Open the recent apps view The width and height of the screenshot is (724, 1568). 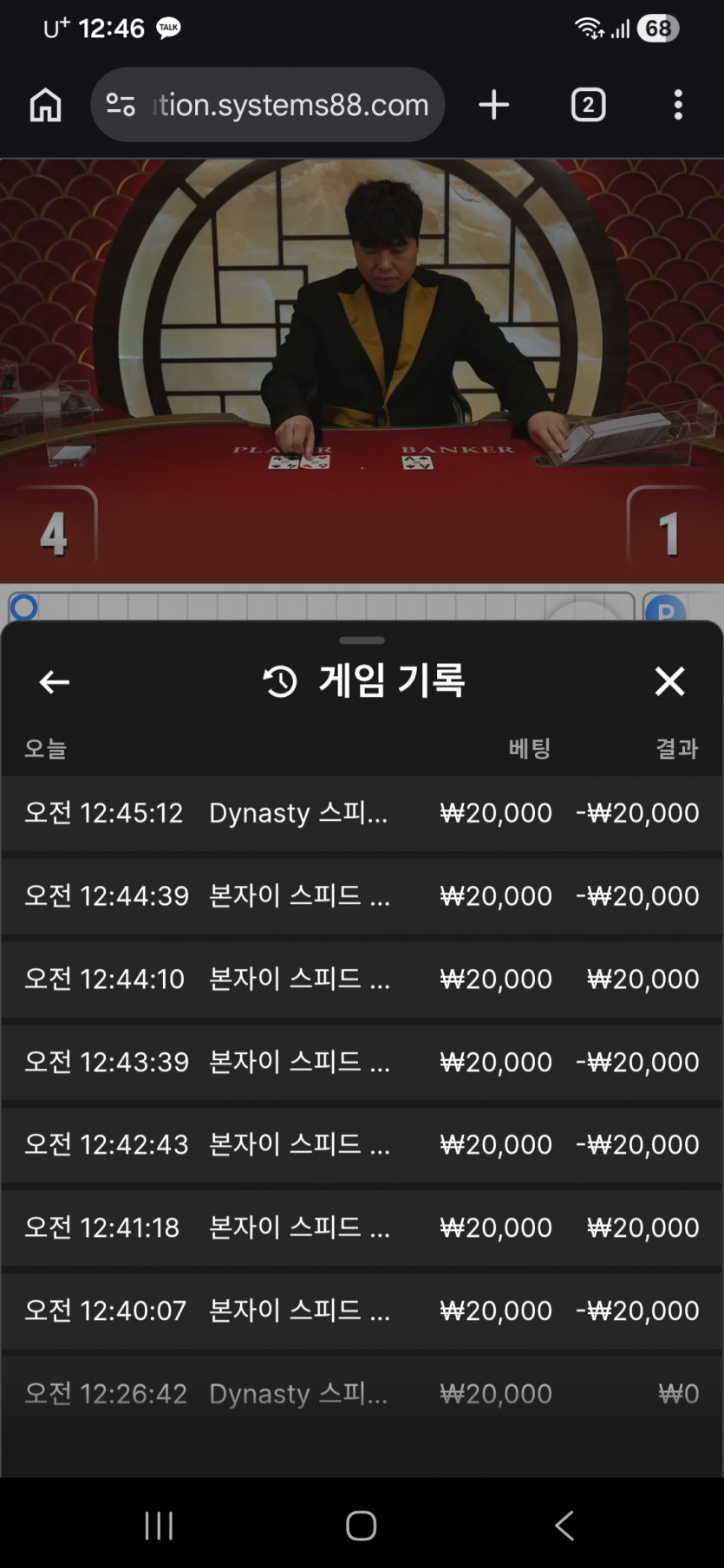(159, 1526)
